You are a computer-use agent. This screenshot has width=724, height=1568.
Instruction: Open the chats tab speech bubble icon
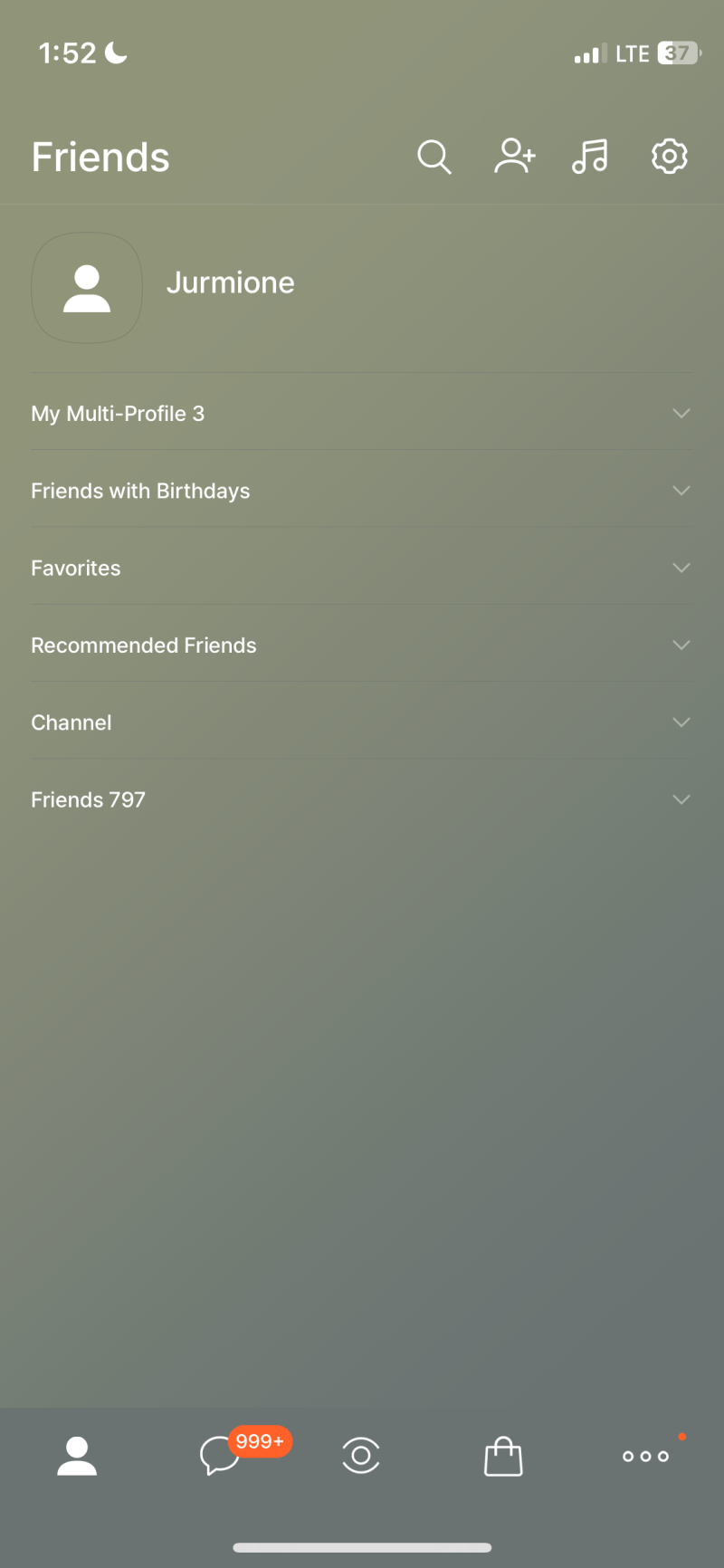pyautogui.click(x=219, y=1456)
